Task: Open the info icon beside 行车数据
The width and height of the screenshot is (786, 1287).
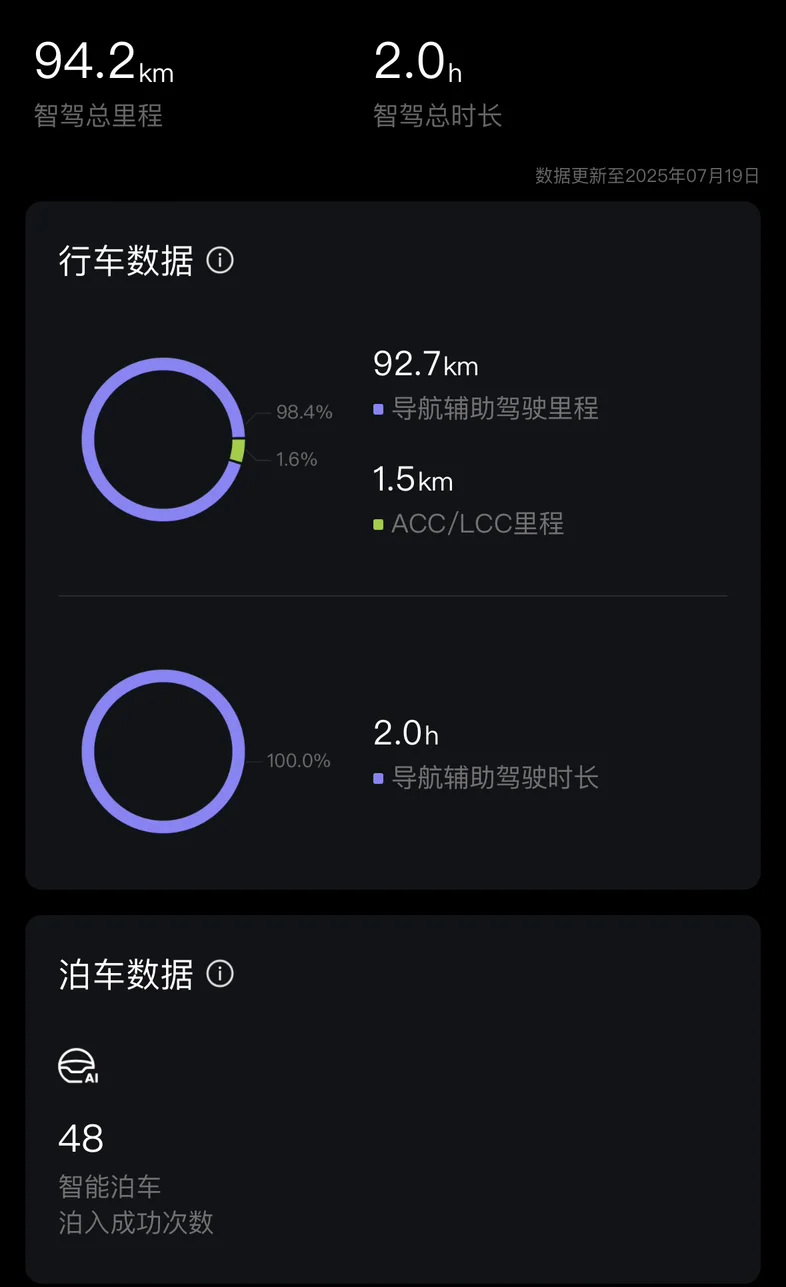Action: [220, 261]
